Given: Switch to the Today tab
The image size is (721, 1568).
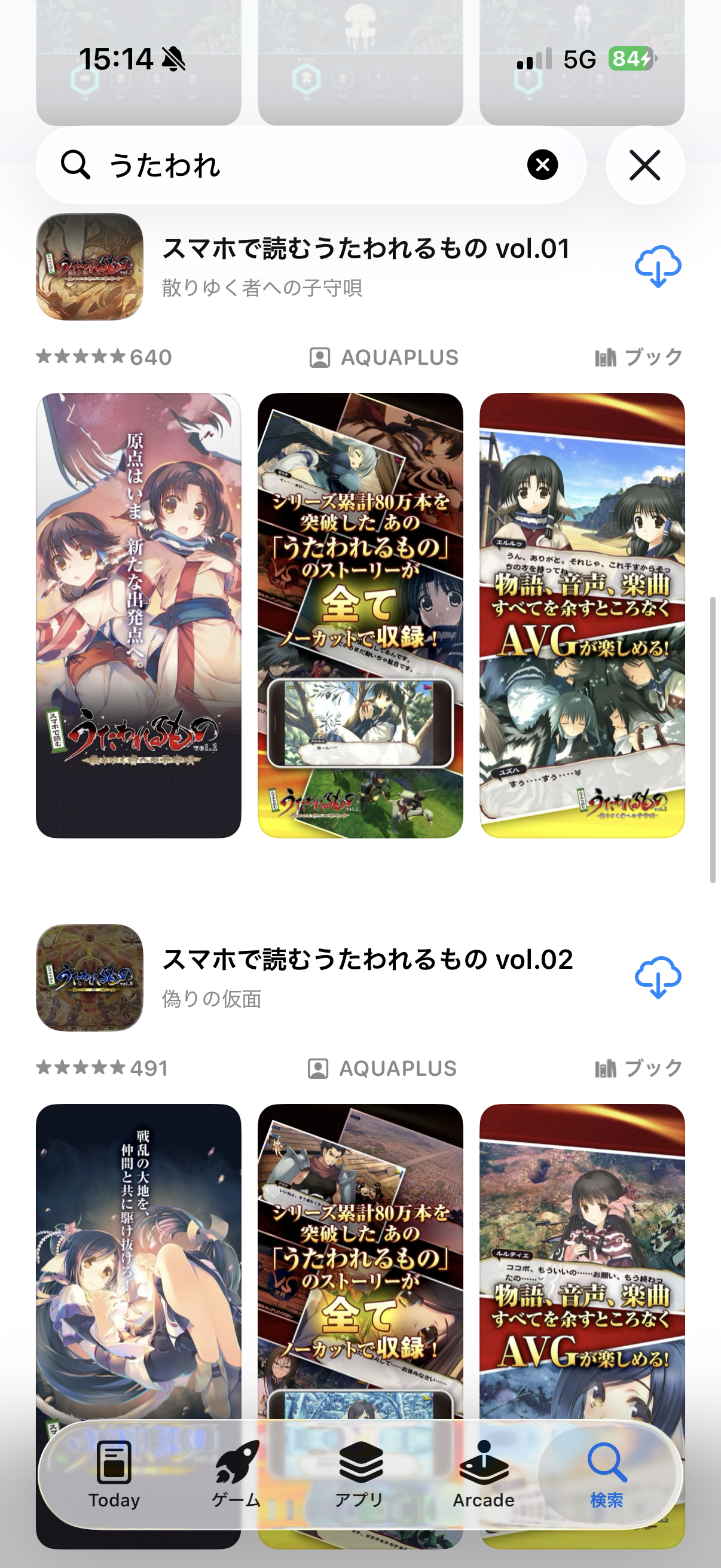Looking at the screenshot, I should tap(114, 1474).
